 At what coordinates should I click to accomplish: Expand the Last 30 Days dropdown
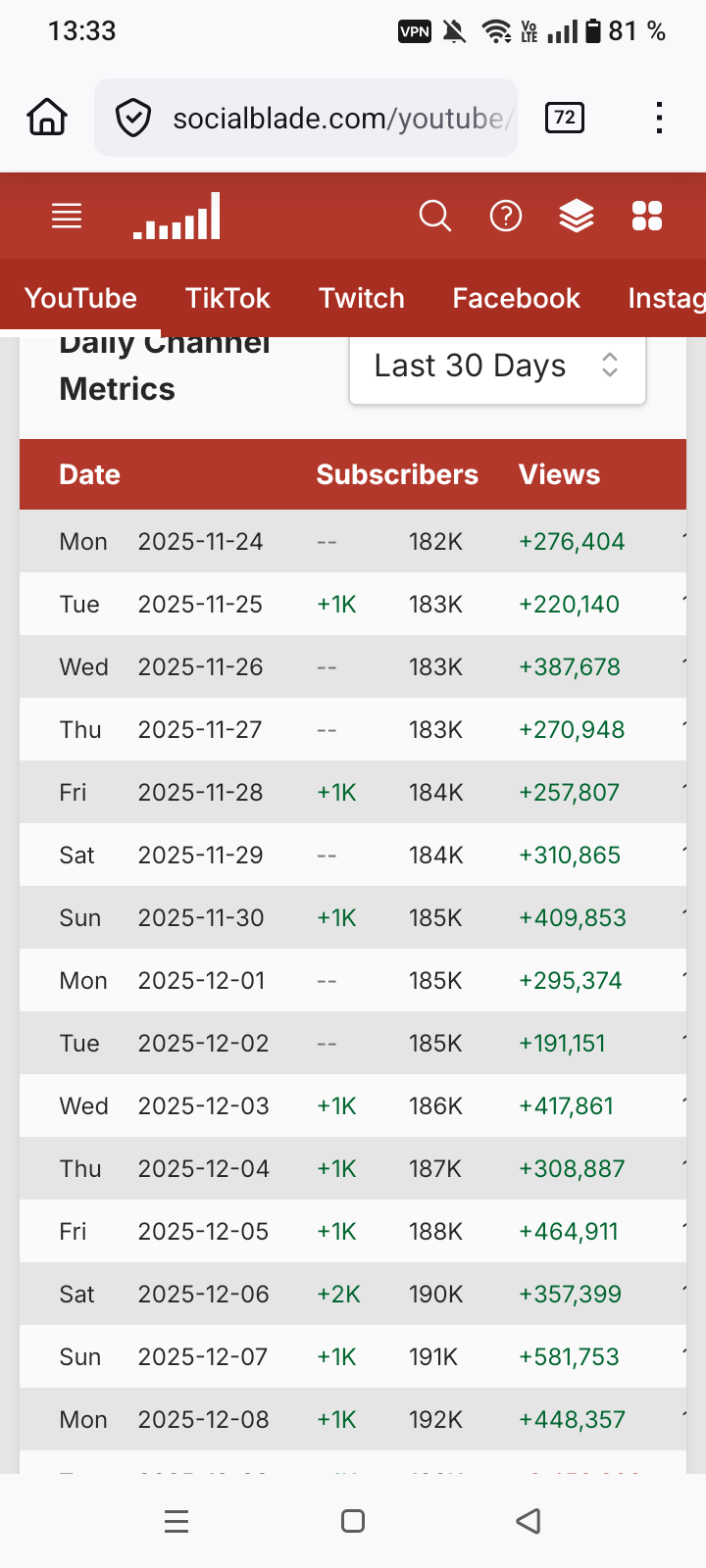[497, 367]
